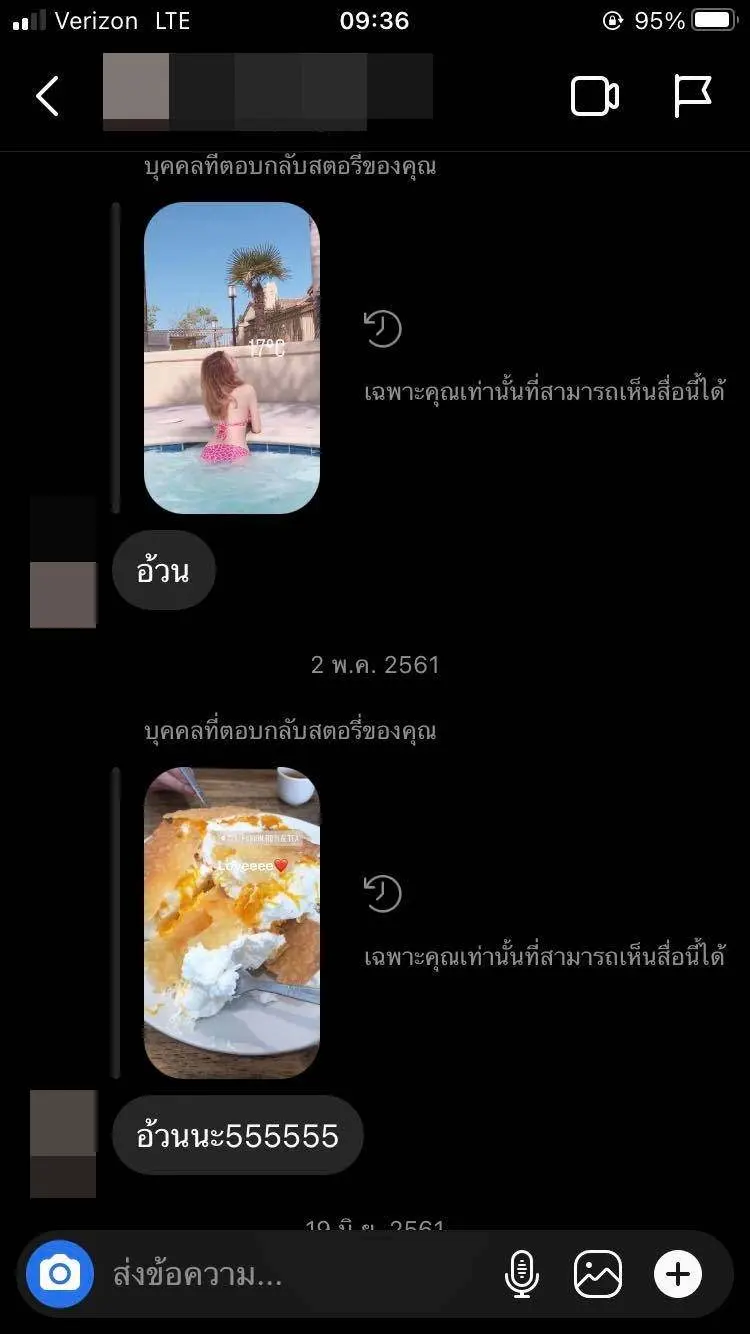The height and width of the screenshot is (1334, 750).
Task: Open the photo gallery picker
Action: (x=598, y=1274)
